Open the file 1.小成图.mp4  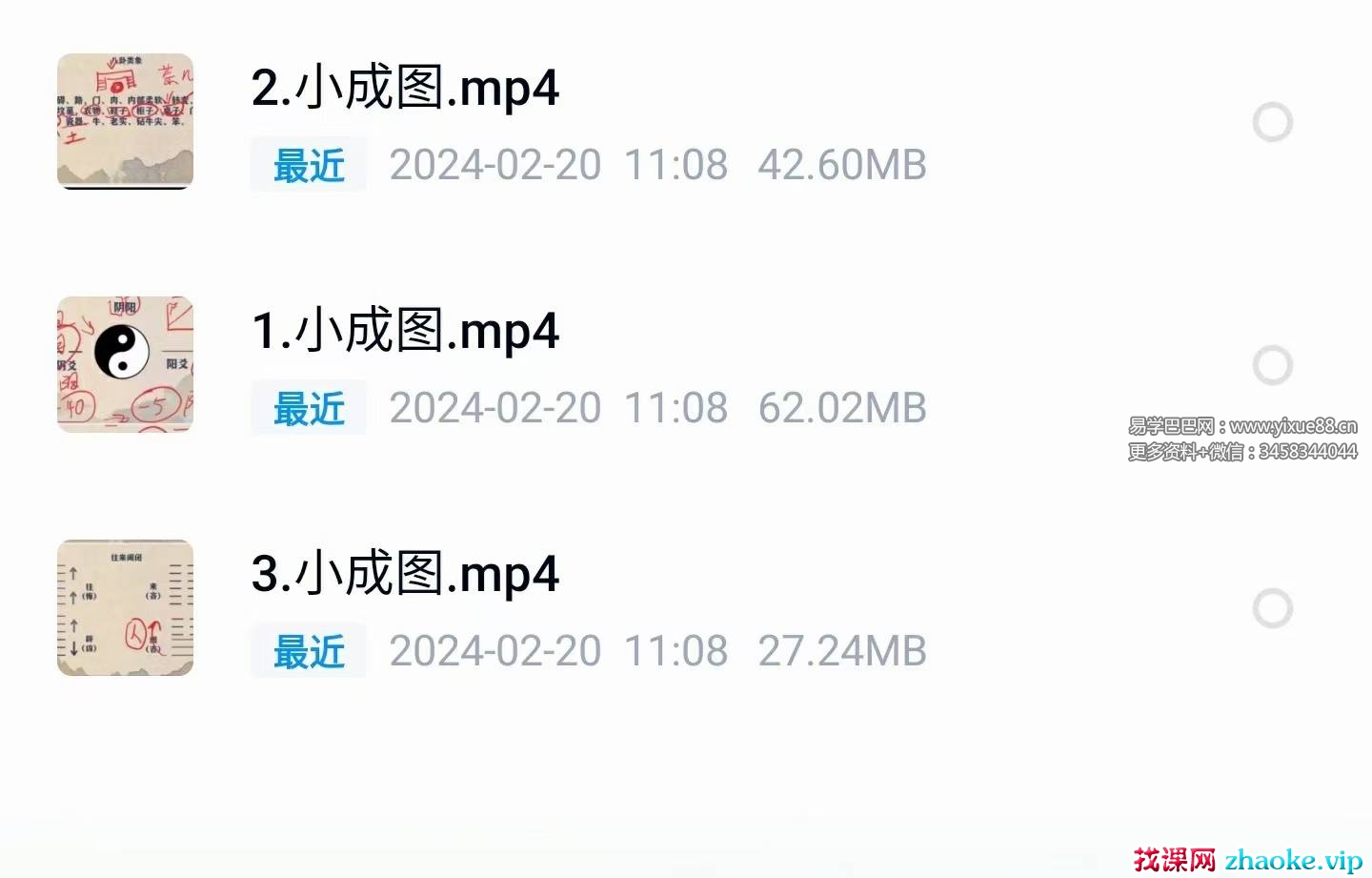tap(405, 332)
